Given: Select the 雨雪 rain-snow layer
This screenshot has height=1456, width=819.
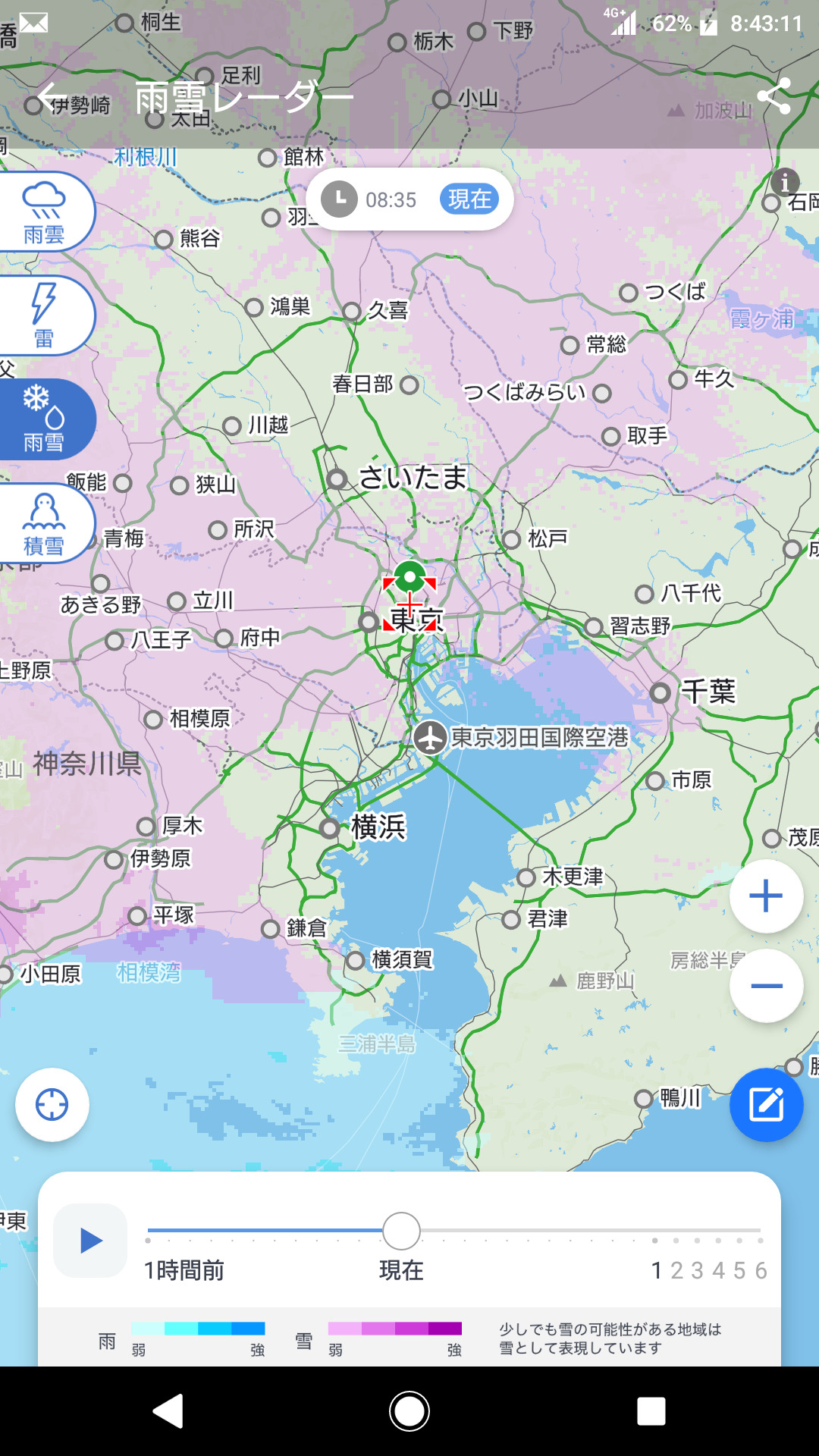Looking at the screenshot, I should (45, 419).
